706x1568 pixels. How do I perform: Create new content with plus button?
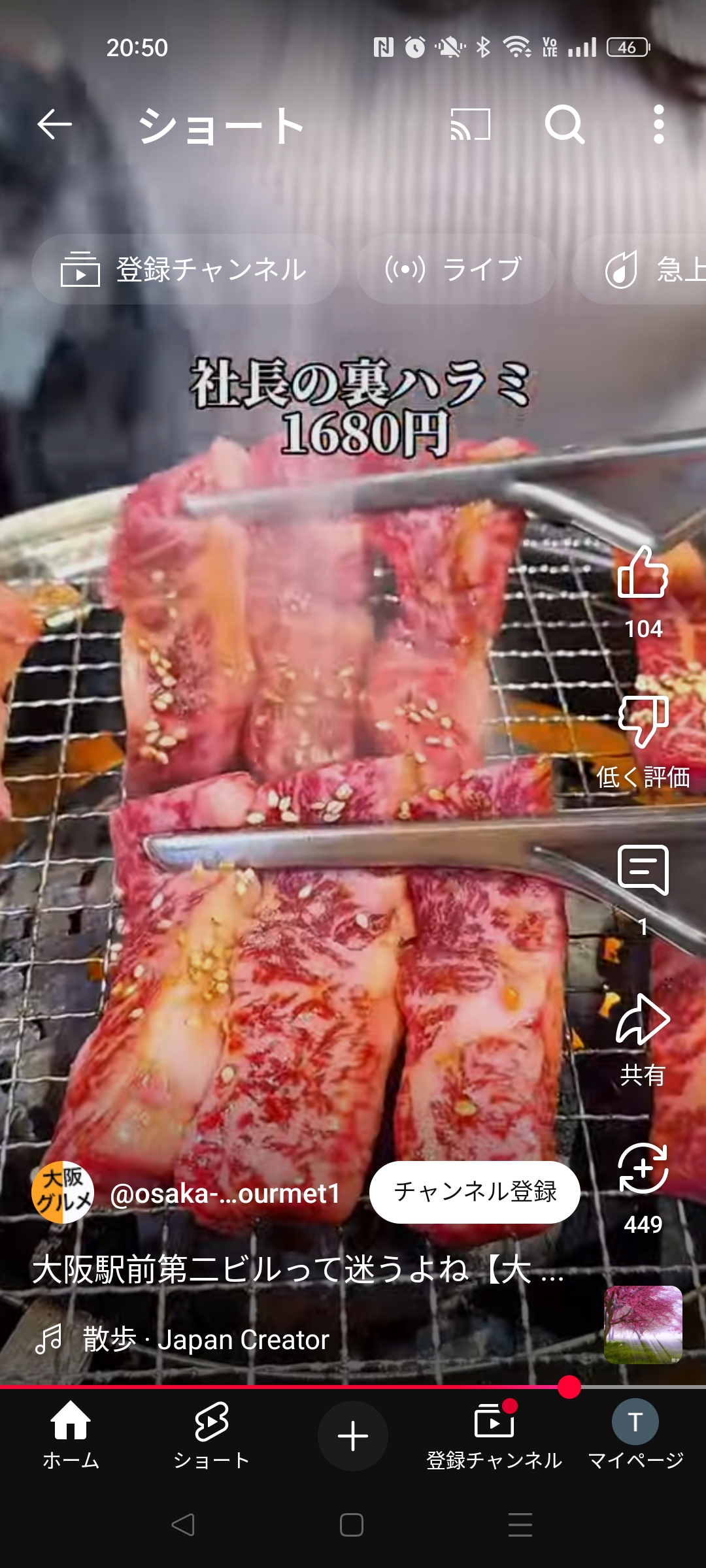point(353,1436)
